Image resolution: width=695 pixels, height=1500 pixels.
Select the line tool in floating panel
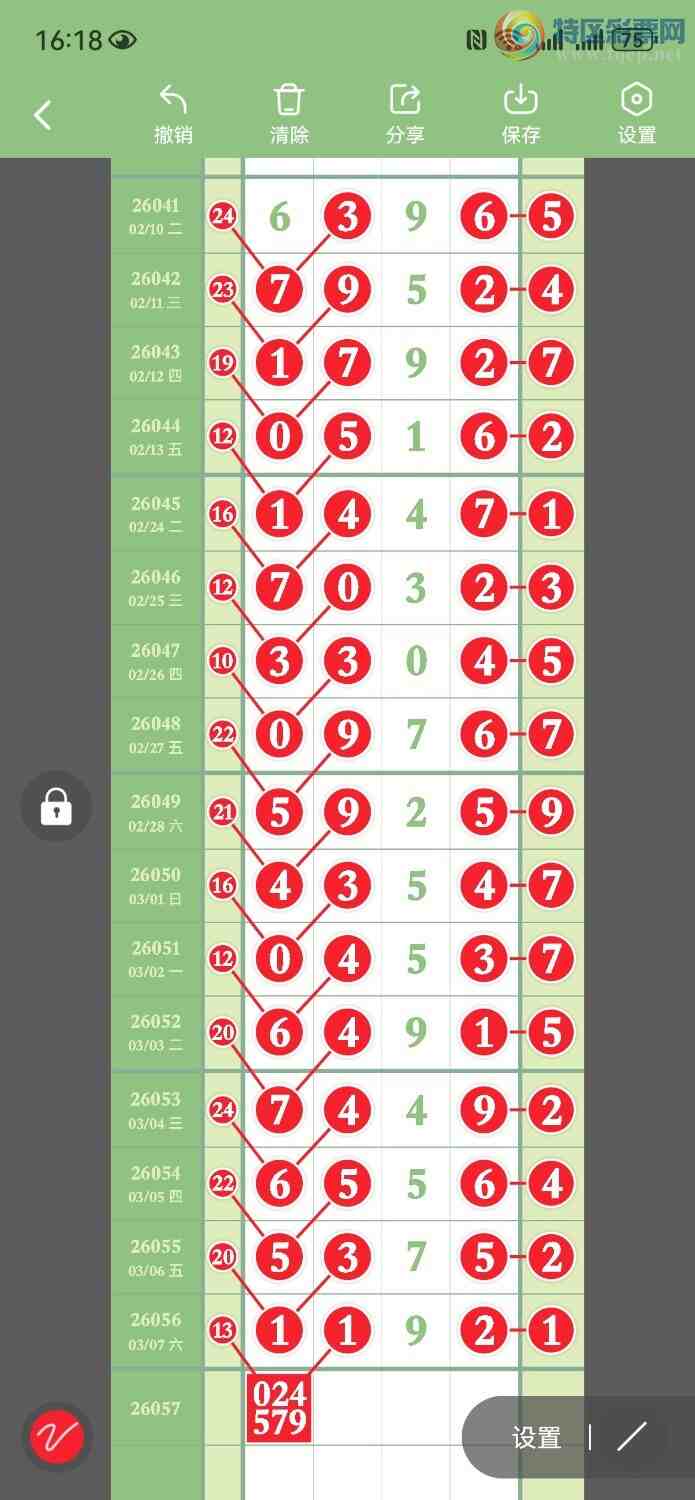coord(633,1437)
